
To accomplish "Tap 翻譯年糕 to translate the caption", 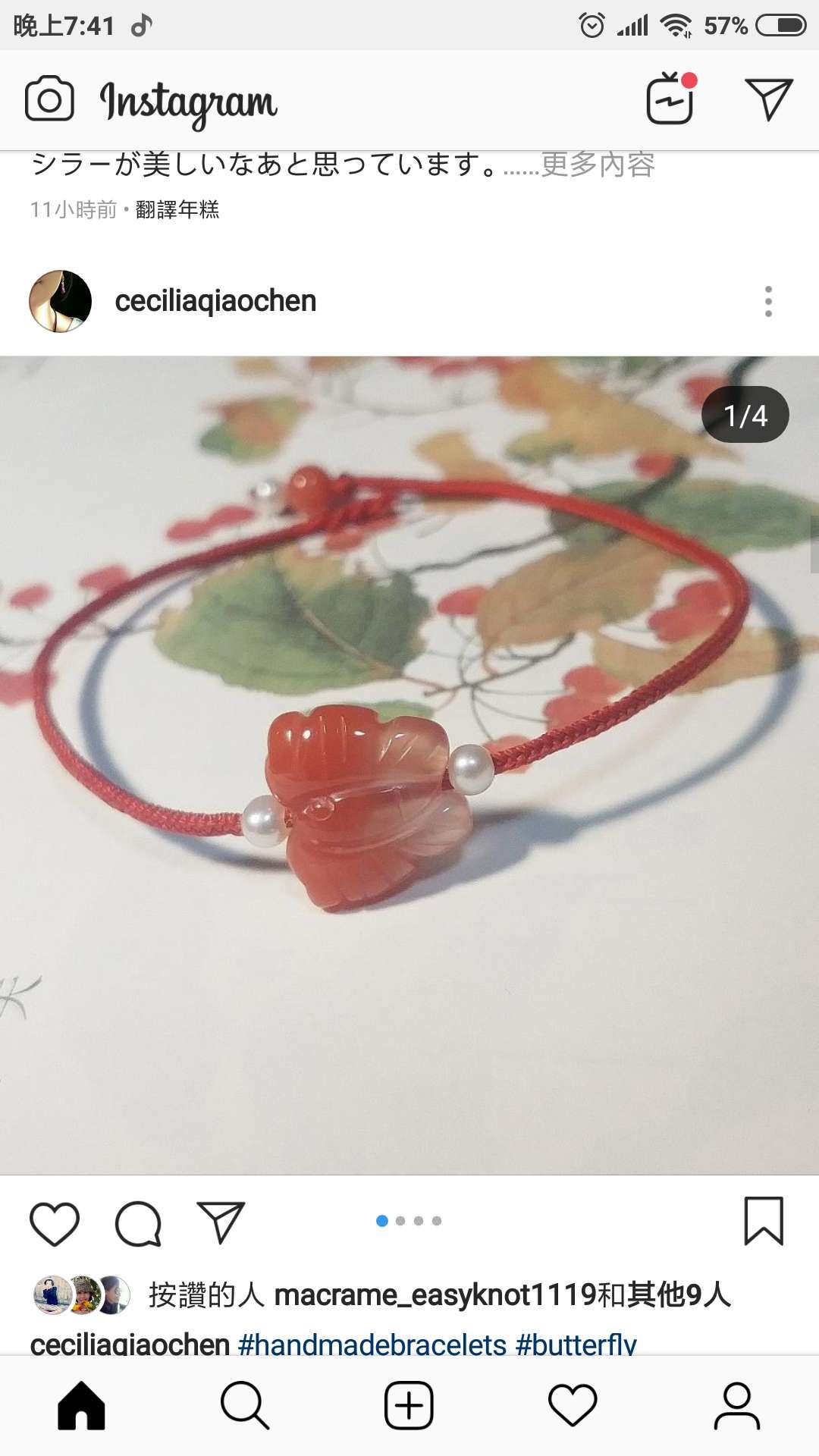I will [x=177, y=210].
